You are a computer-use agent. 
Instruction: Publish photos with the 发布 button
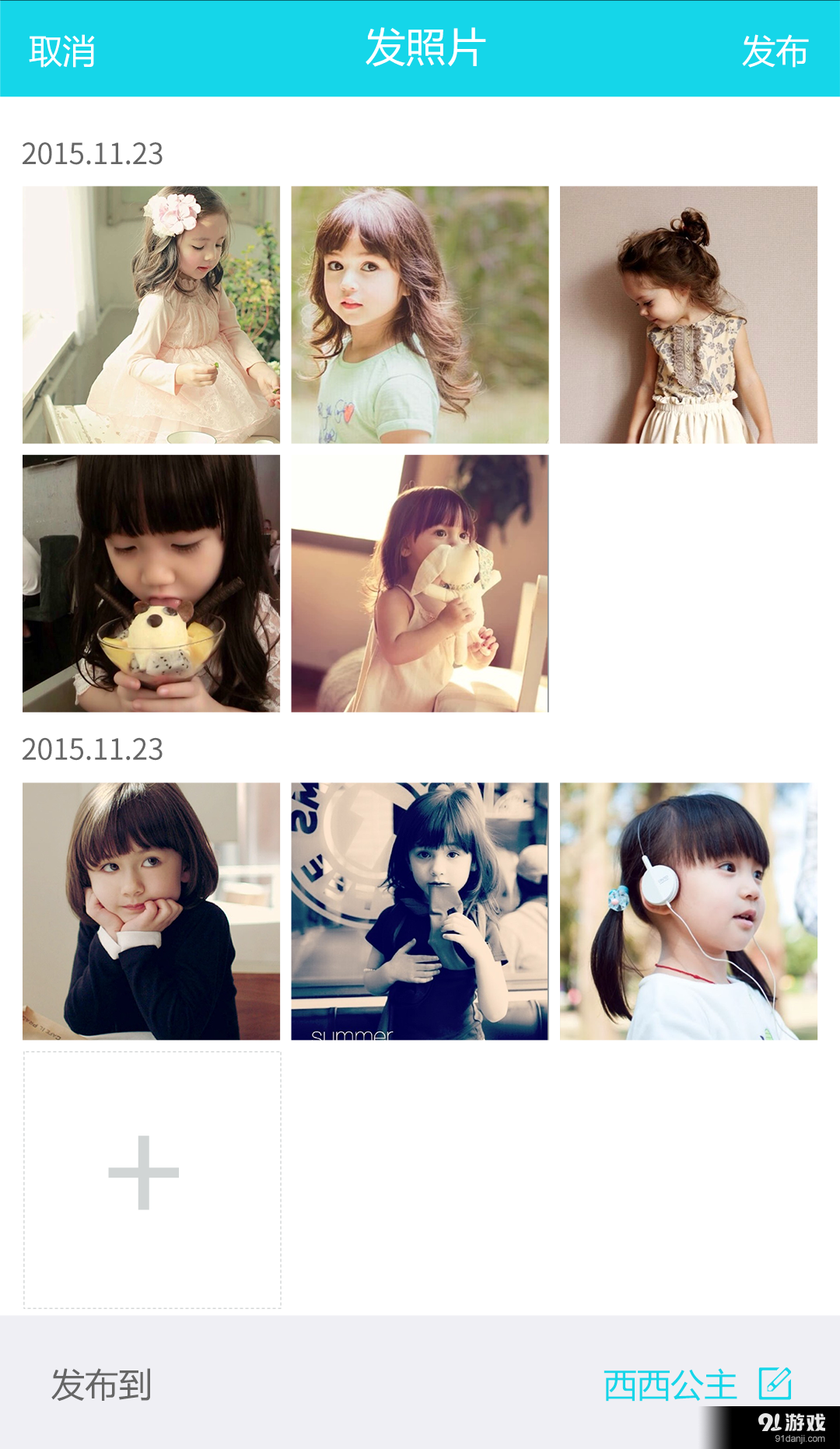pos(775,51)
